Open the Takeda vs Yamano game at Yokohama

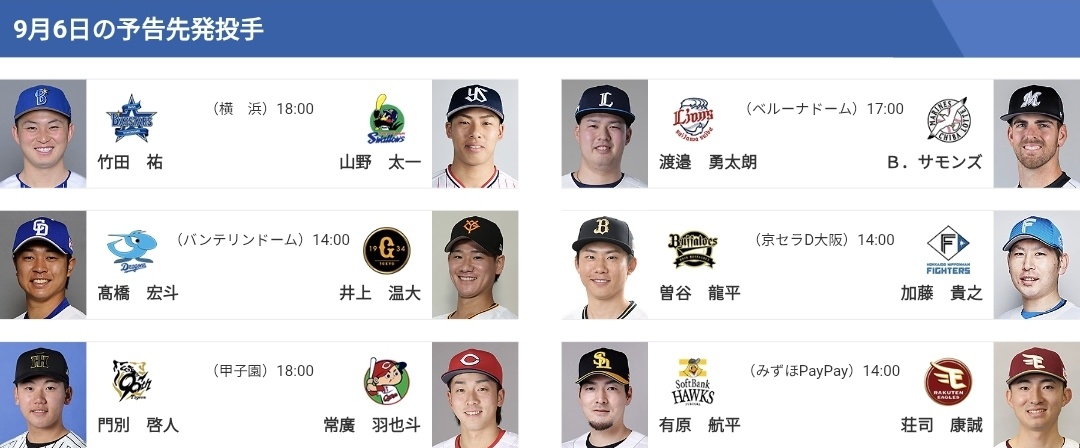tap(259, 134)
